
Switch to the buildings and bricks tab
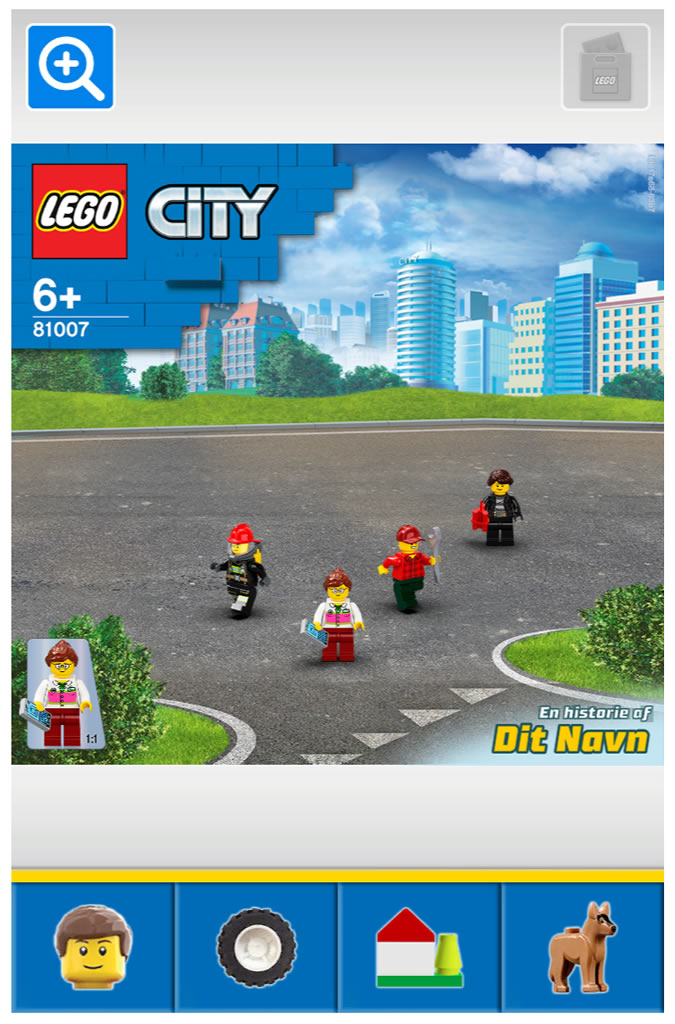point(419,946)
